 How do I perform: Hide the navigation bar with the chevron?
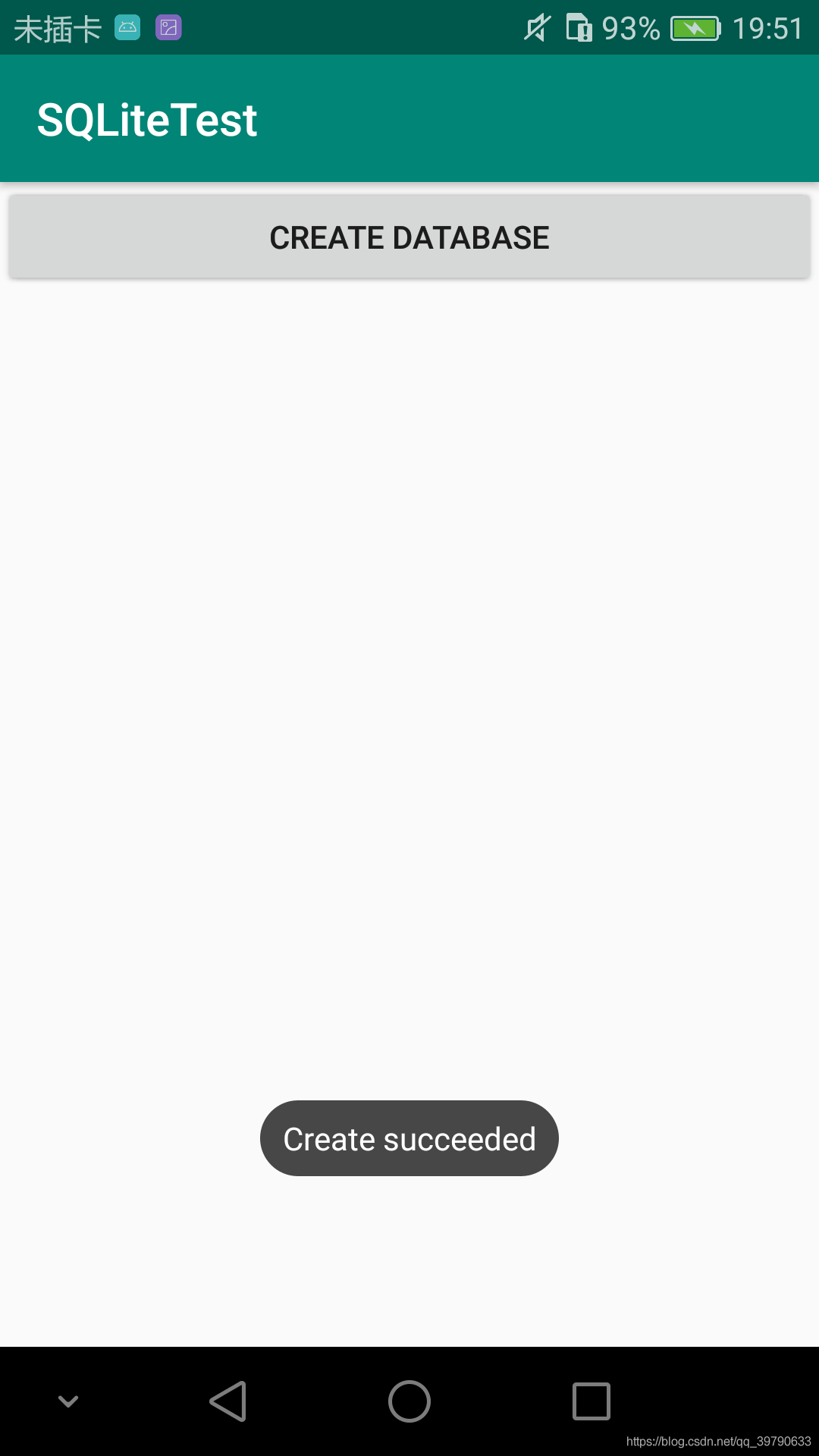(68, 1401)
